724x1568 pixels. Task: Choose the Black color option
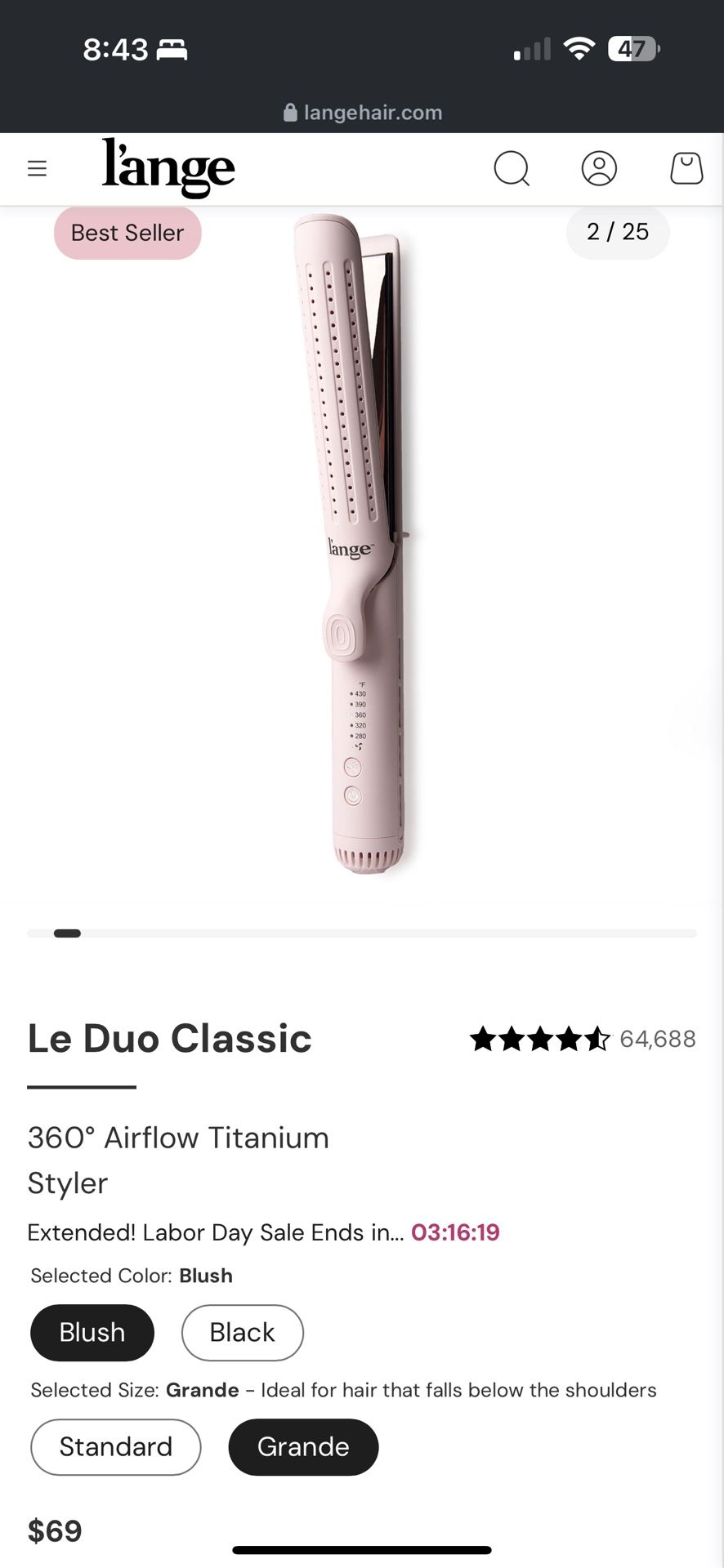(x=242, y=1332)
